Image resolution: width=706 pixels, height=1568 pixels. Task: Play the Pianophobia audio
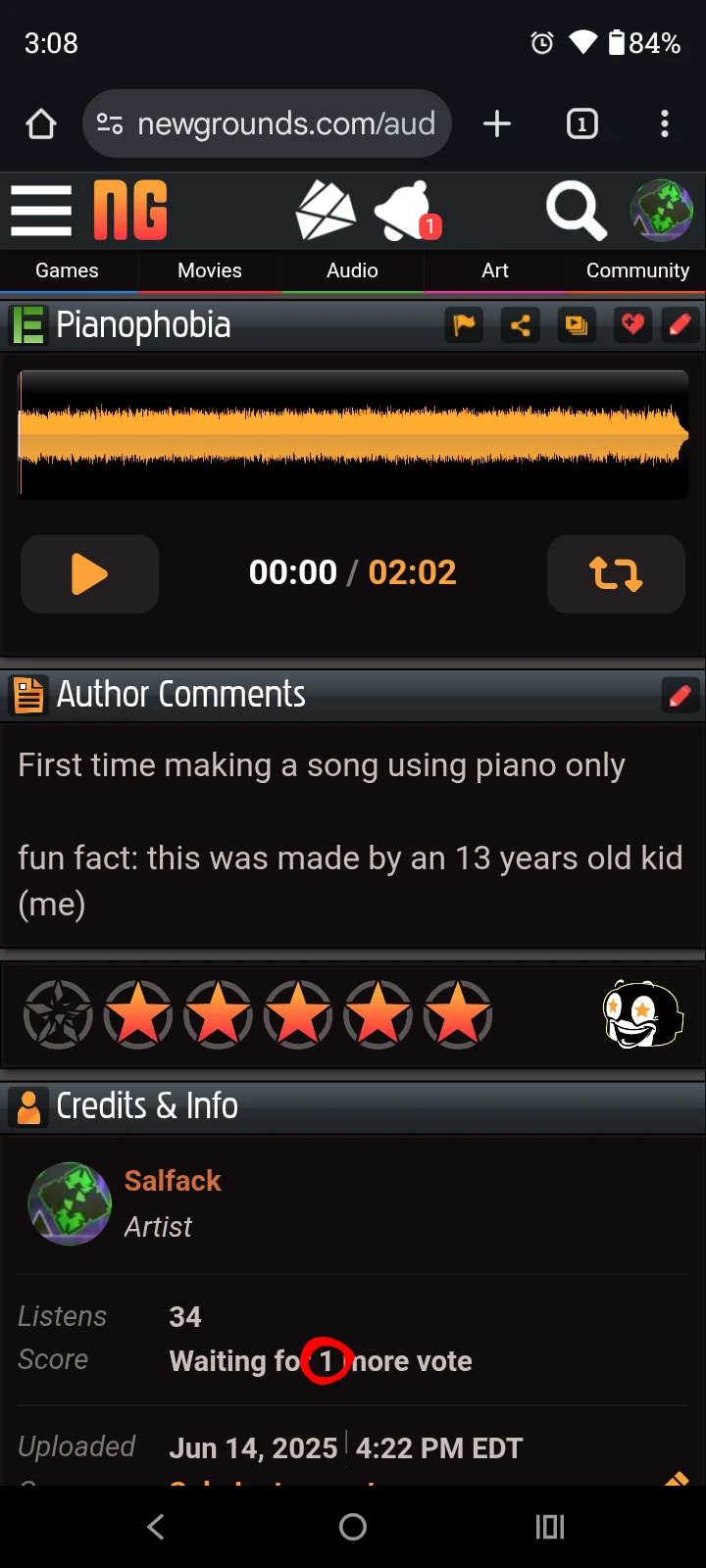point(90,574)
